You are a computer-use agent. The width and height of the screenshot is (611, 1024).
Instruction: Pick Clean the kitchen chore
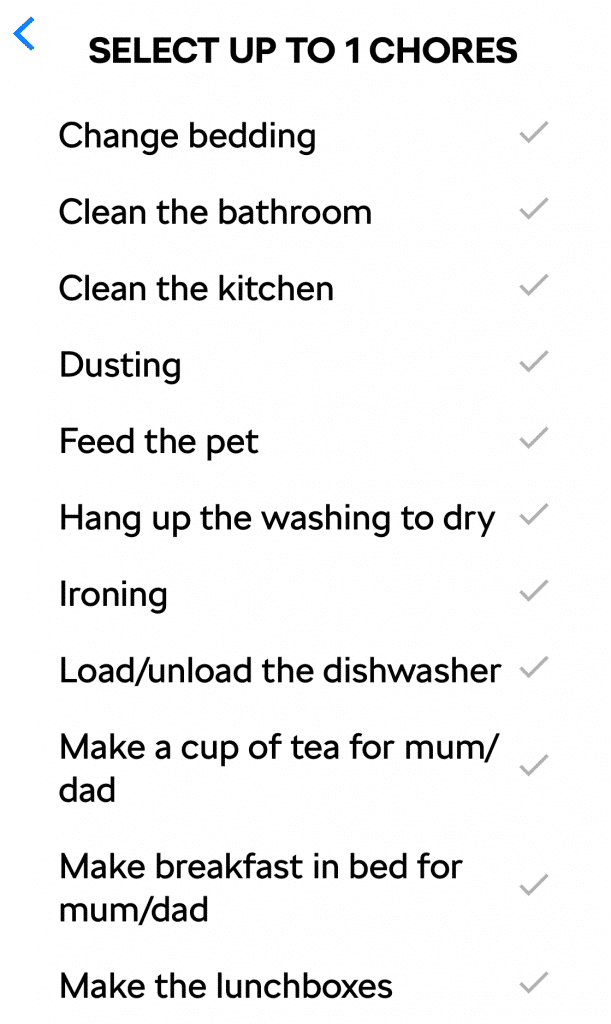[x=304, y=288]
